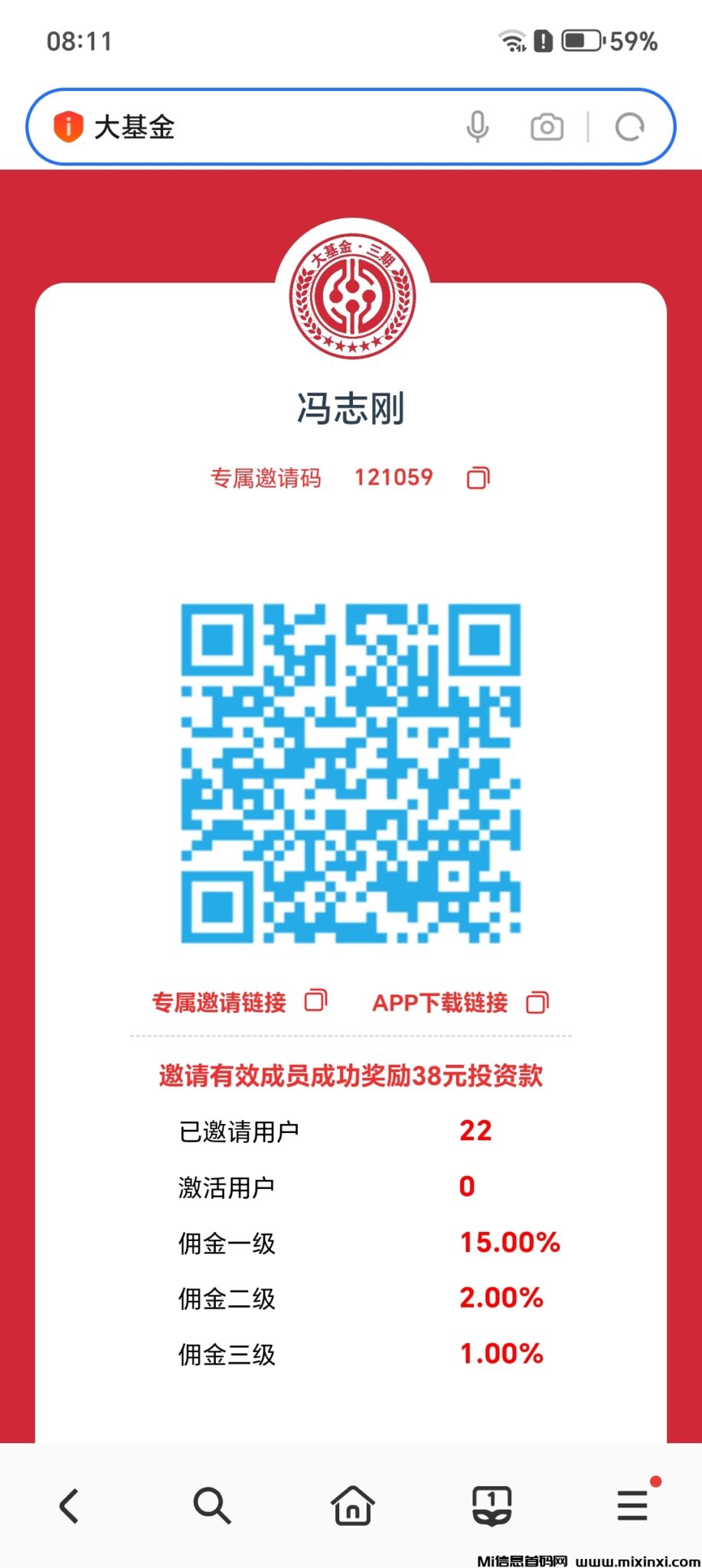Tap the refresh icon in the address bar

coord(629,126)
